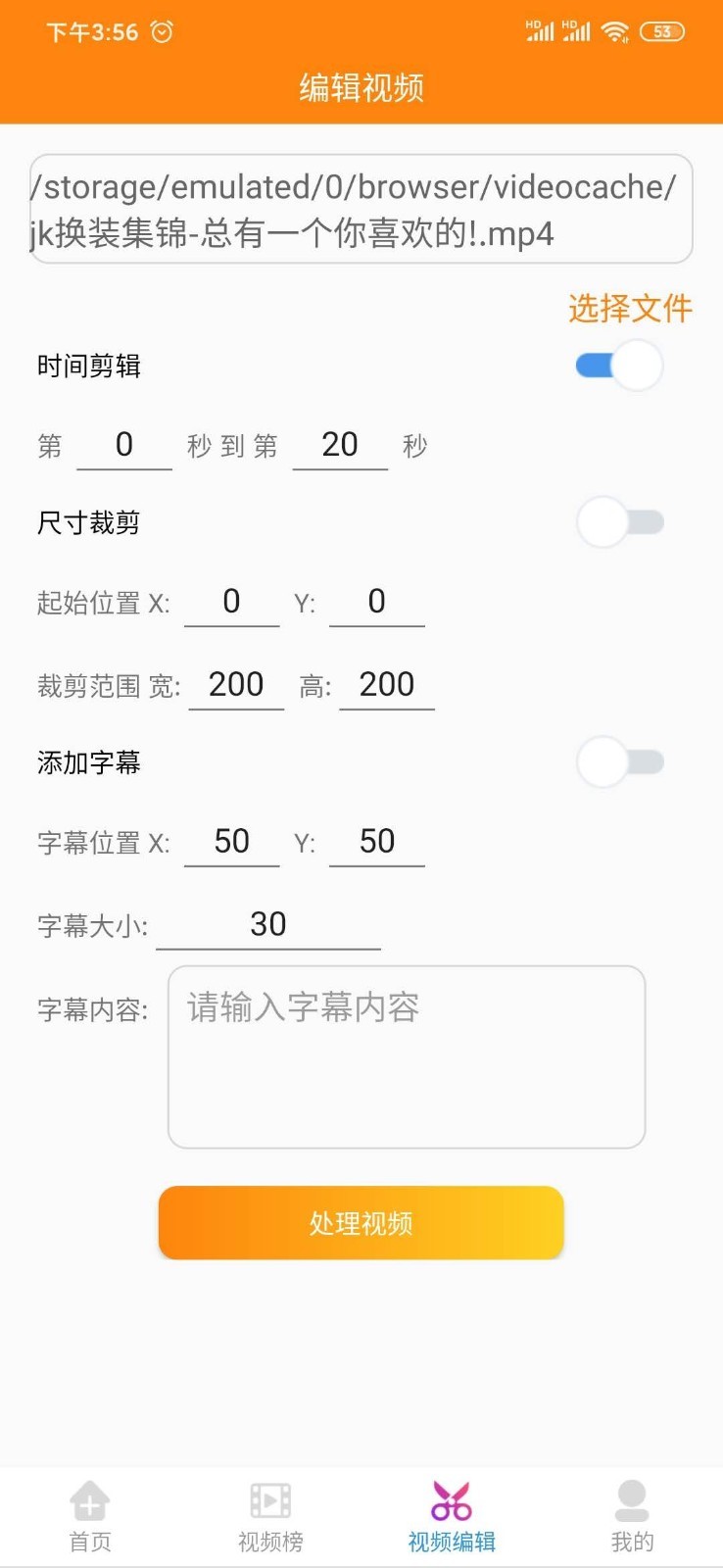Tap the 字幕位置 Y input field
This screenshot has width=723, height=1568.
377,842
